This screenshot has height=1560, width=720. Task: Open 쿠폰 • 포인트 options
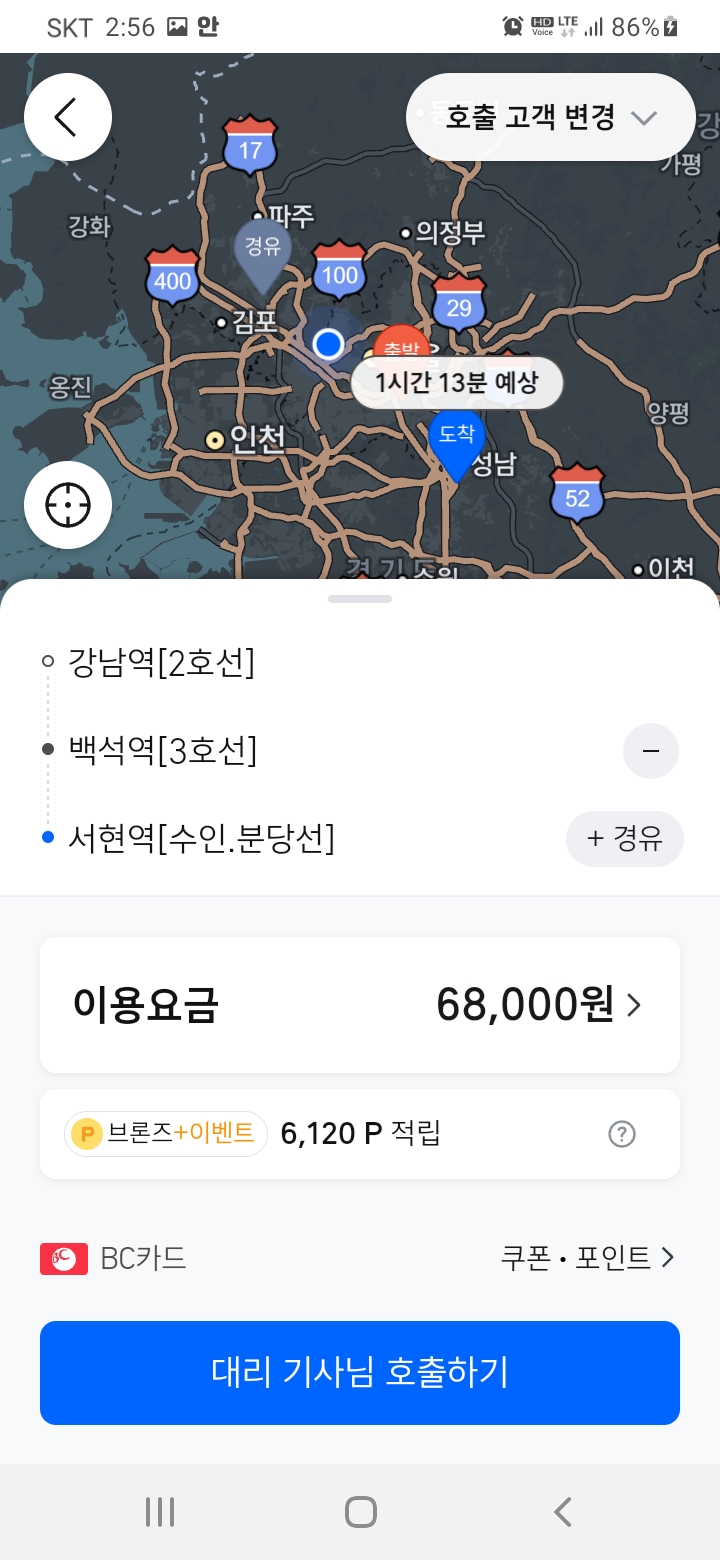[587, 1258]
